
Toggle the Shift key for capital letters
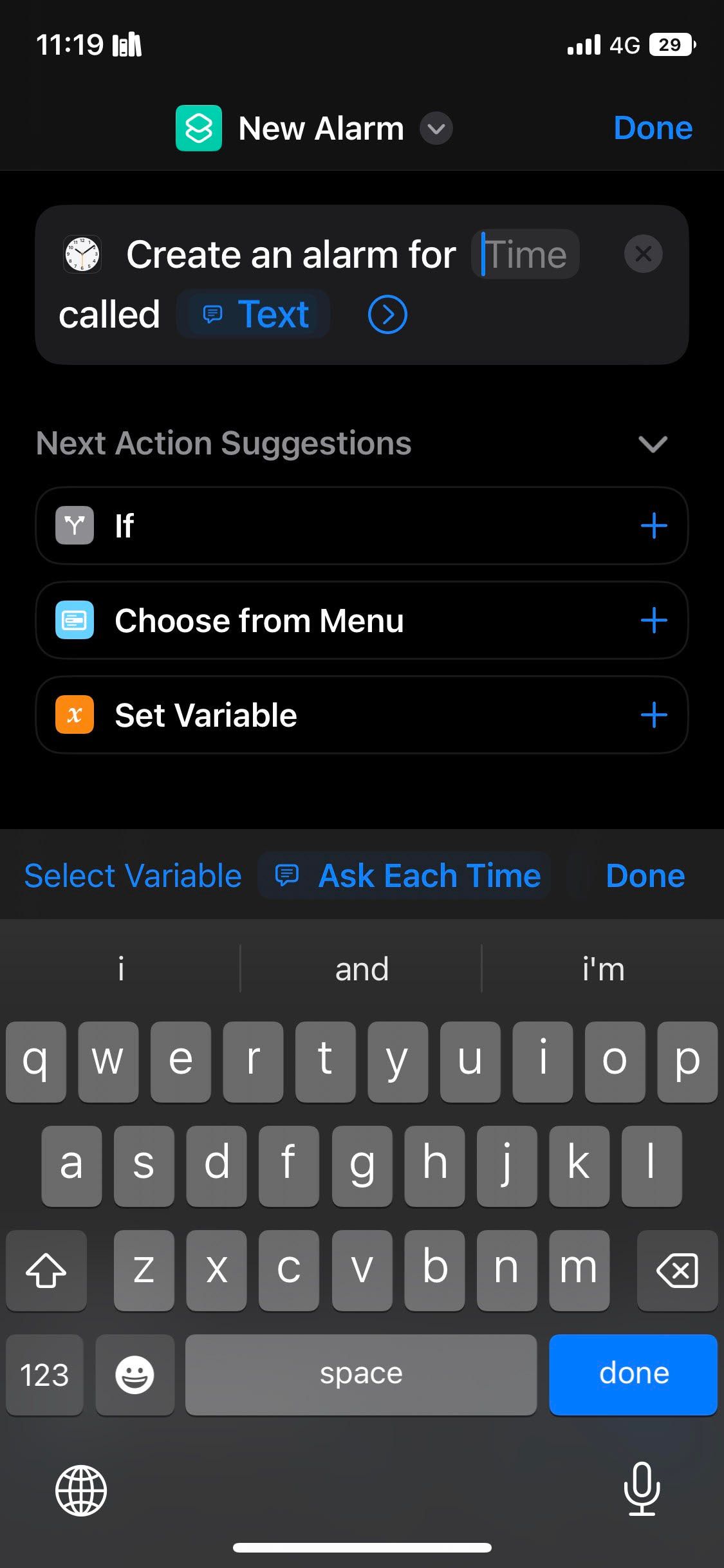[x=46, y=1269]
